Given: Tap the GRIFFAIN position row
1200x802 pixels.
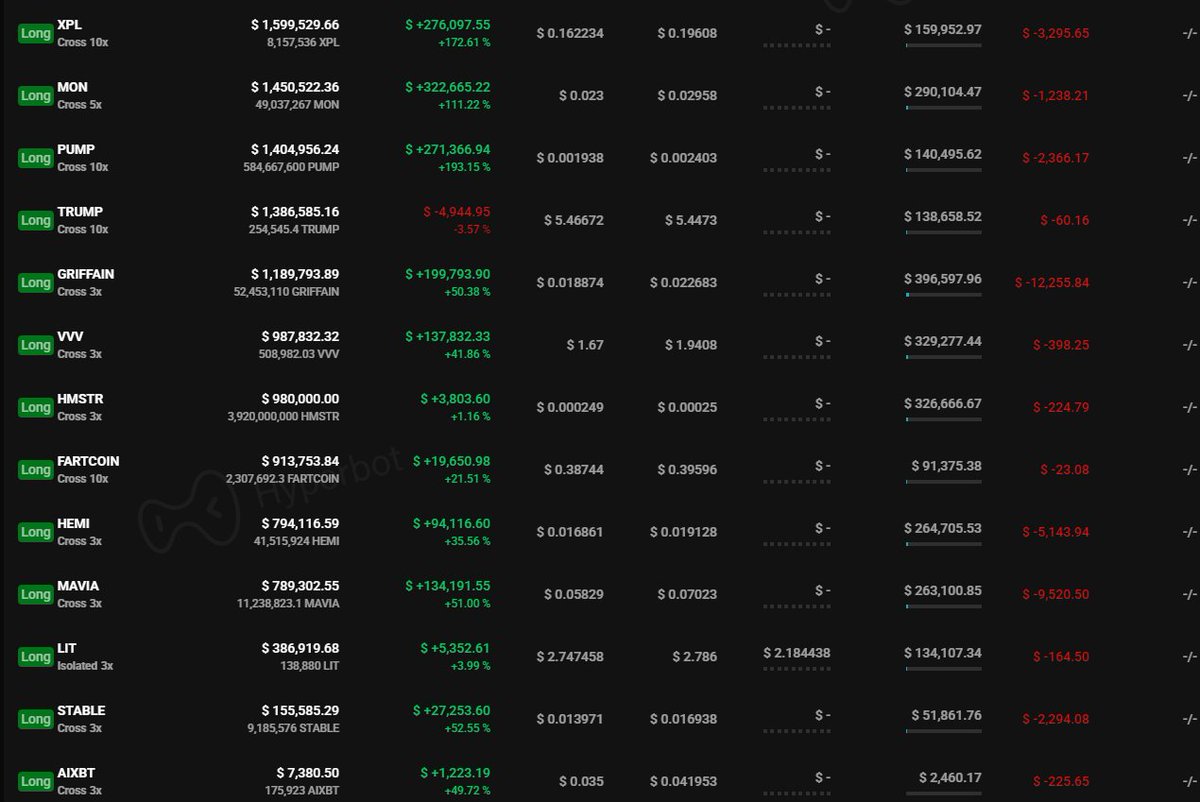Looking at the screenshot, I should [86, 274].
